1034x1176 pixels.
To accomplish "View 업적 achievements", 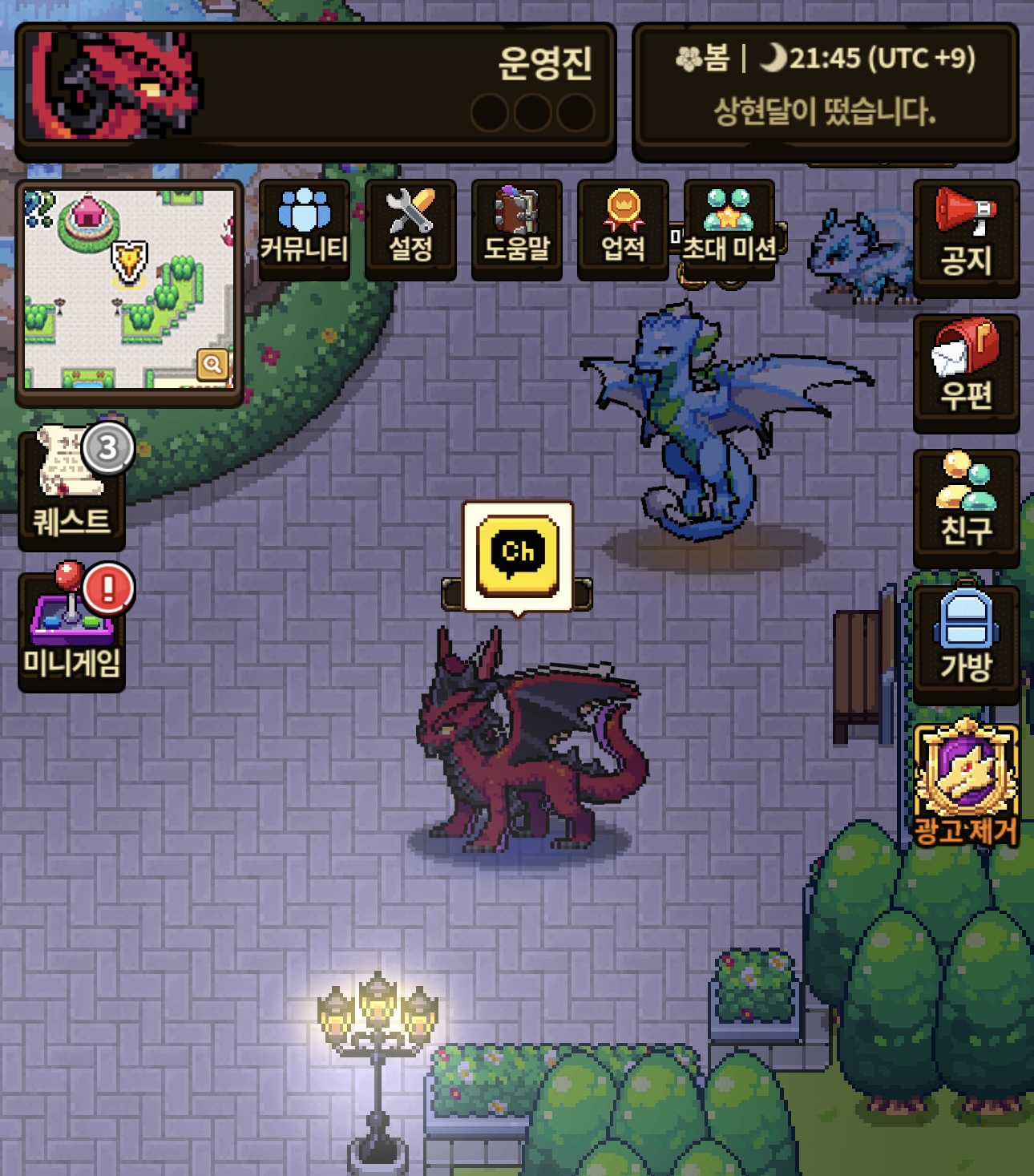I will [623, 229].
